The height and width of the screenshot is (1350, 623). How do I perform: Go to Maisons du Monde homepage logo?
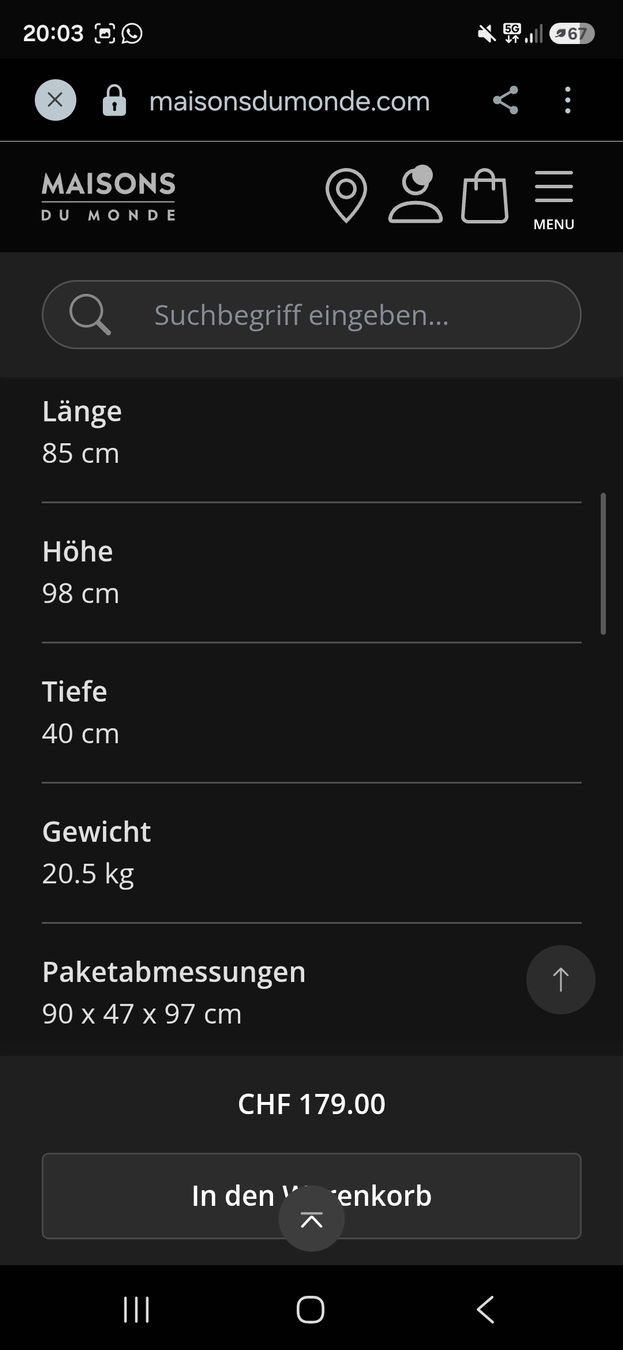[x=108, y=196]
